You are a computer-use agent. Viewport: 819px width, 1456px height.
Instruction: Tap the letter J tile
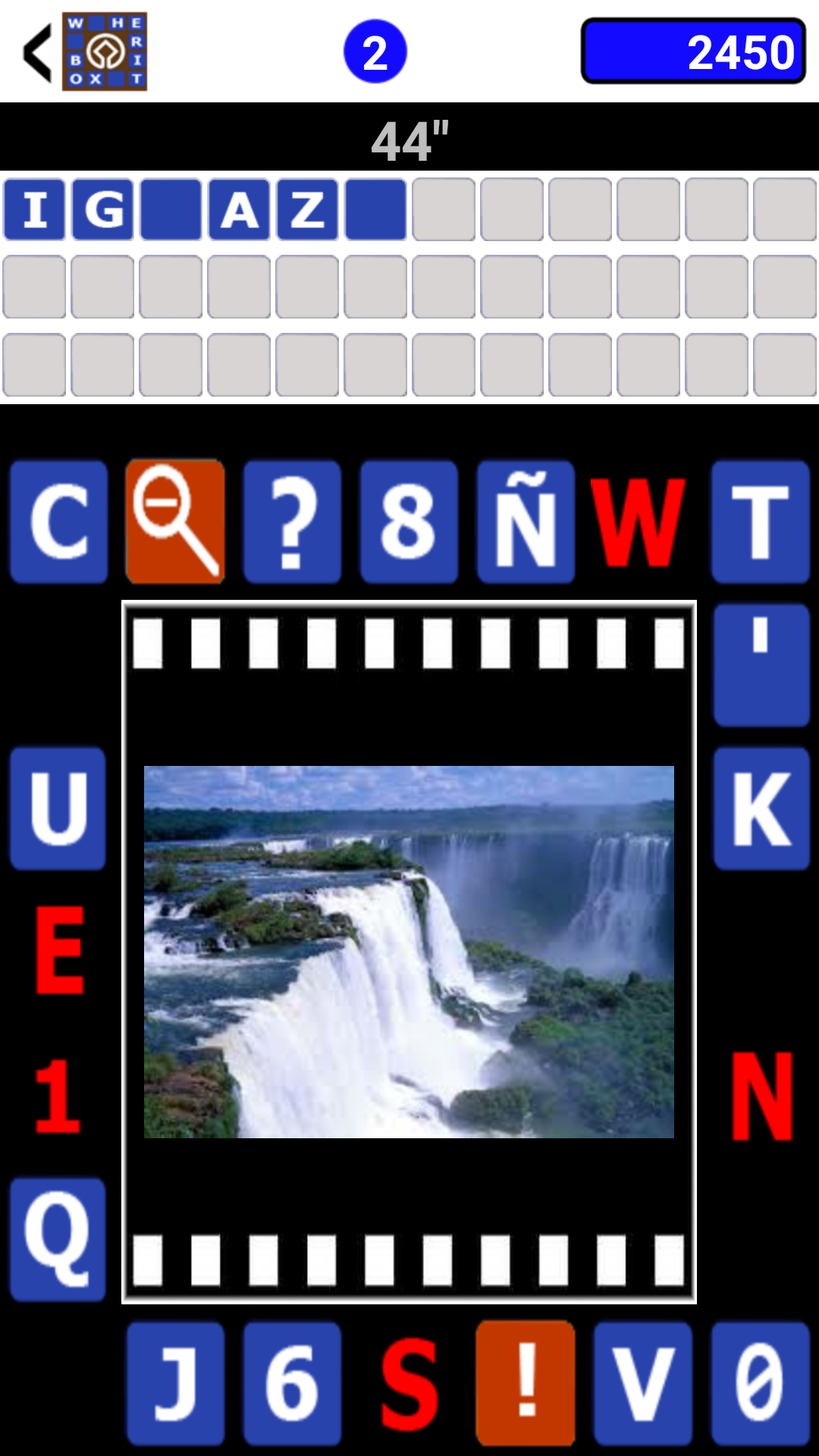(175, 1384)
